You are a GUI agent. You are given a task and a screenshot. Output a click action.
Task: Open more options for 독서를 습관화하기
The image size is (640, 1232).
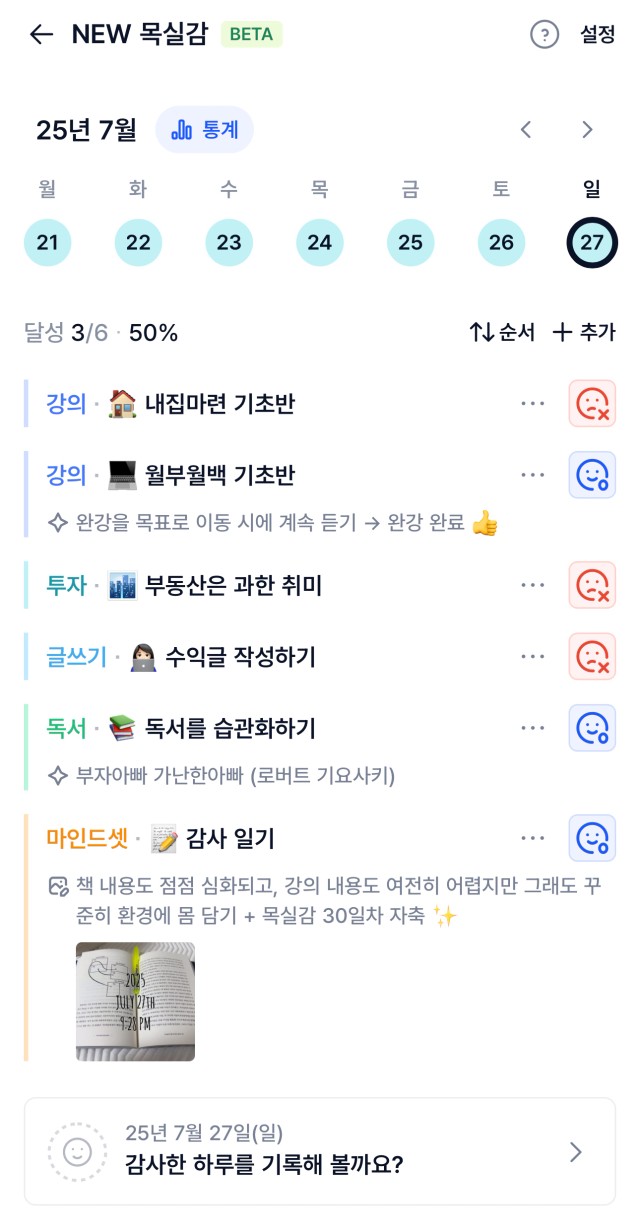(x=533, y=728)
